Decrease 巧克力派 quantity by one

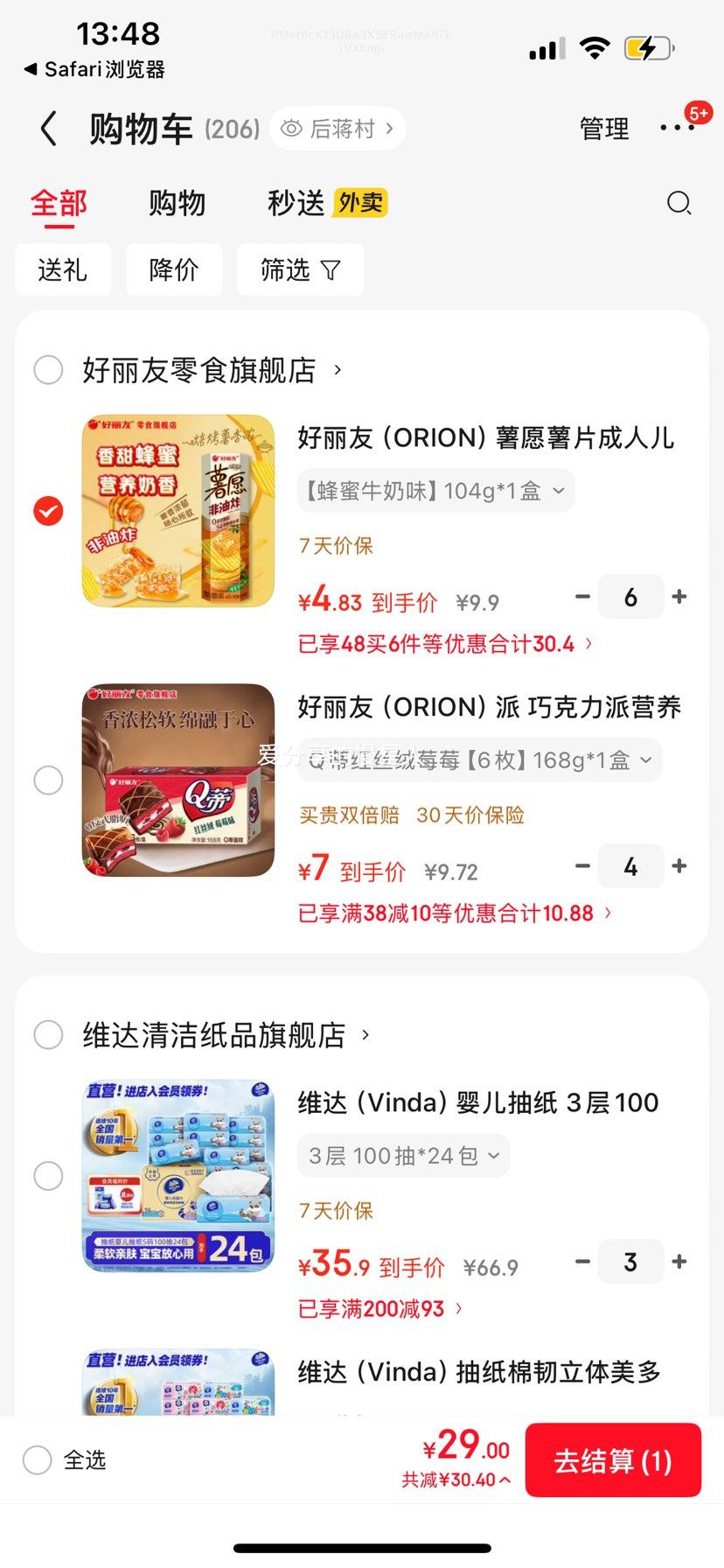[x=582, y=866]
